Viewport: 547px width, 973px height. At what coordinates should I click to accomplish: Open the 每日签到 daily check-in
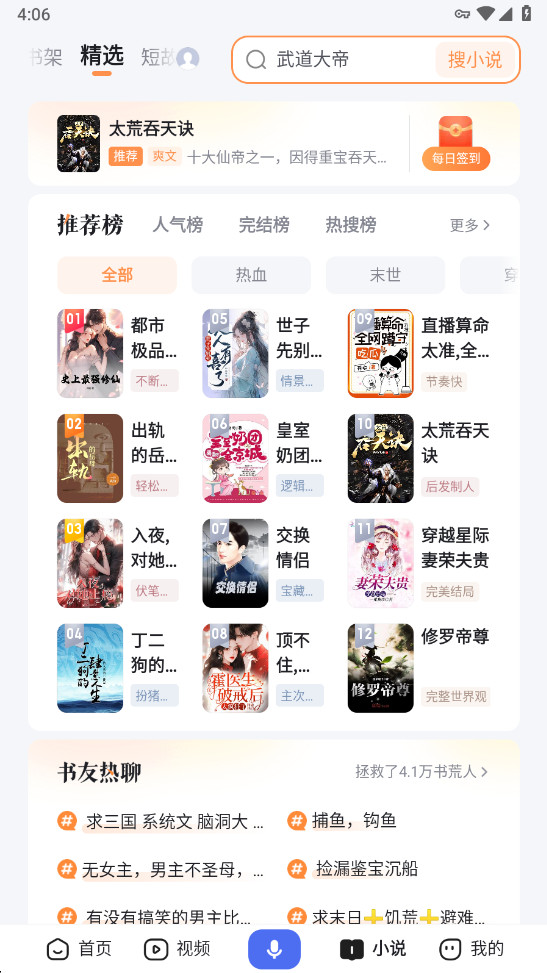[456, 143]
